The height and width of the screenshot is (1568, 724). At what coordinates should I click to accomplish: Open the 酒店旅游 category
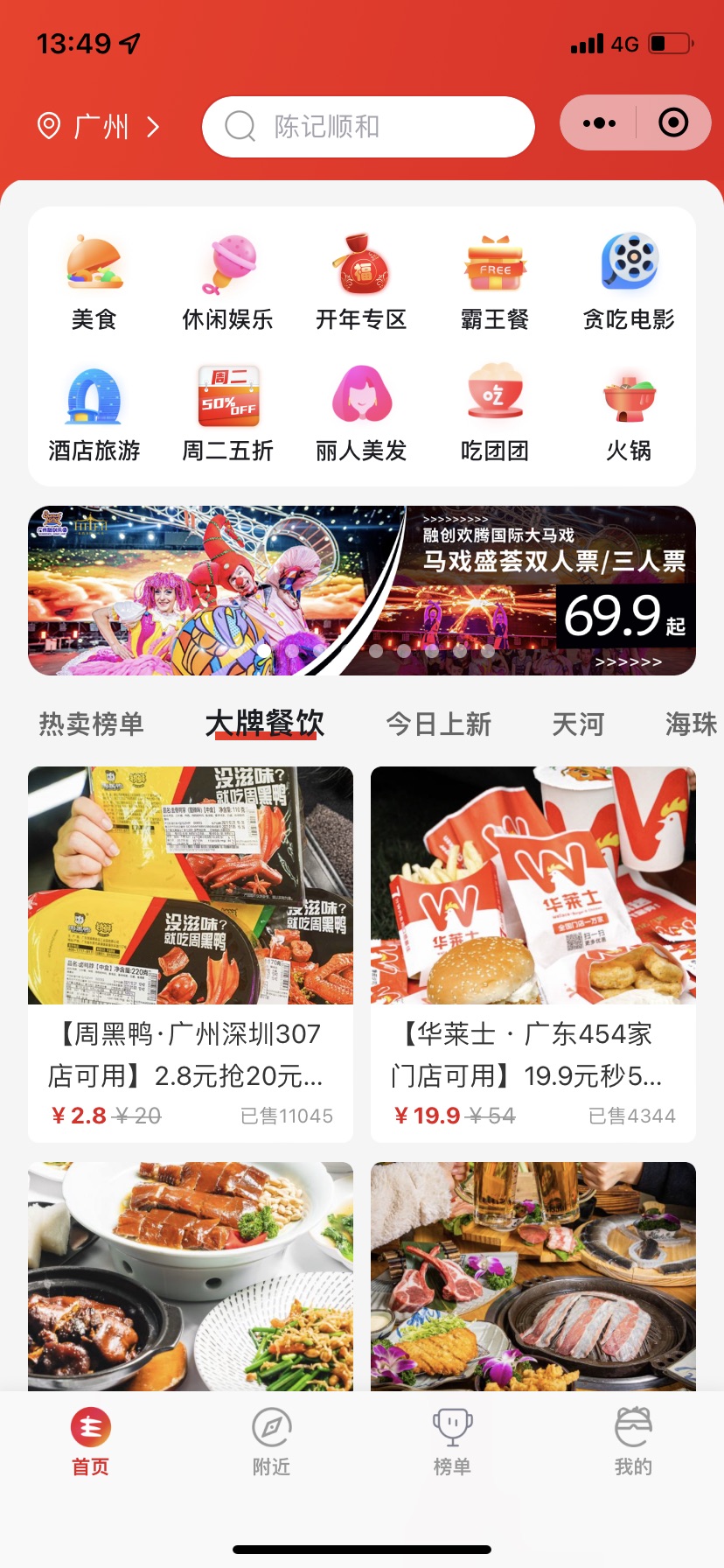click(94, 413)
